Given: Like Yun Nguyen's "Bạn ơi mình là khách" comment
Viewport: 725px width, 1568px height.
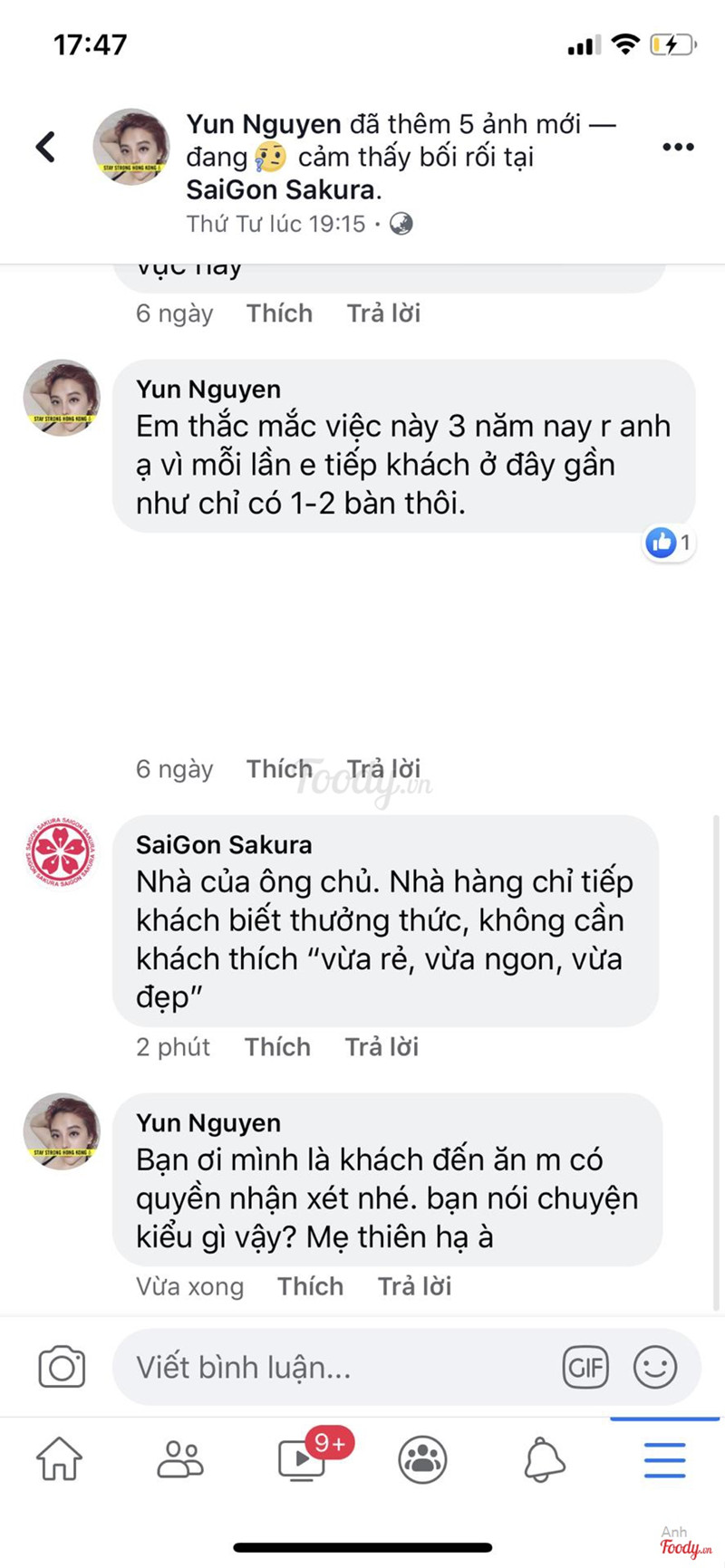Looking at the screenshot, I should pyautogui.click(x=310, y=1286).
